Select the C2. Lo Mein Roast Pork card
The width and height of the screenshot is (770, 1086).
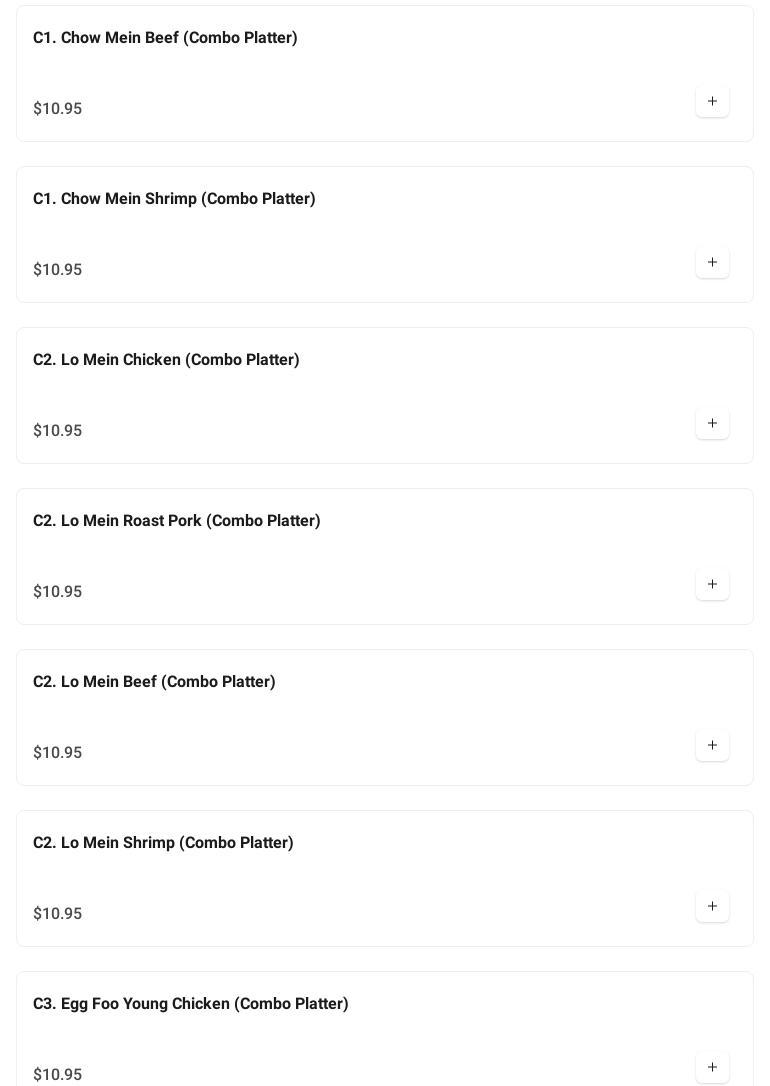(x=177, y=521)
